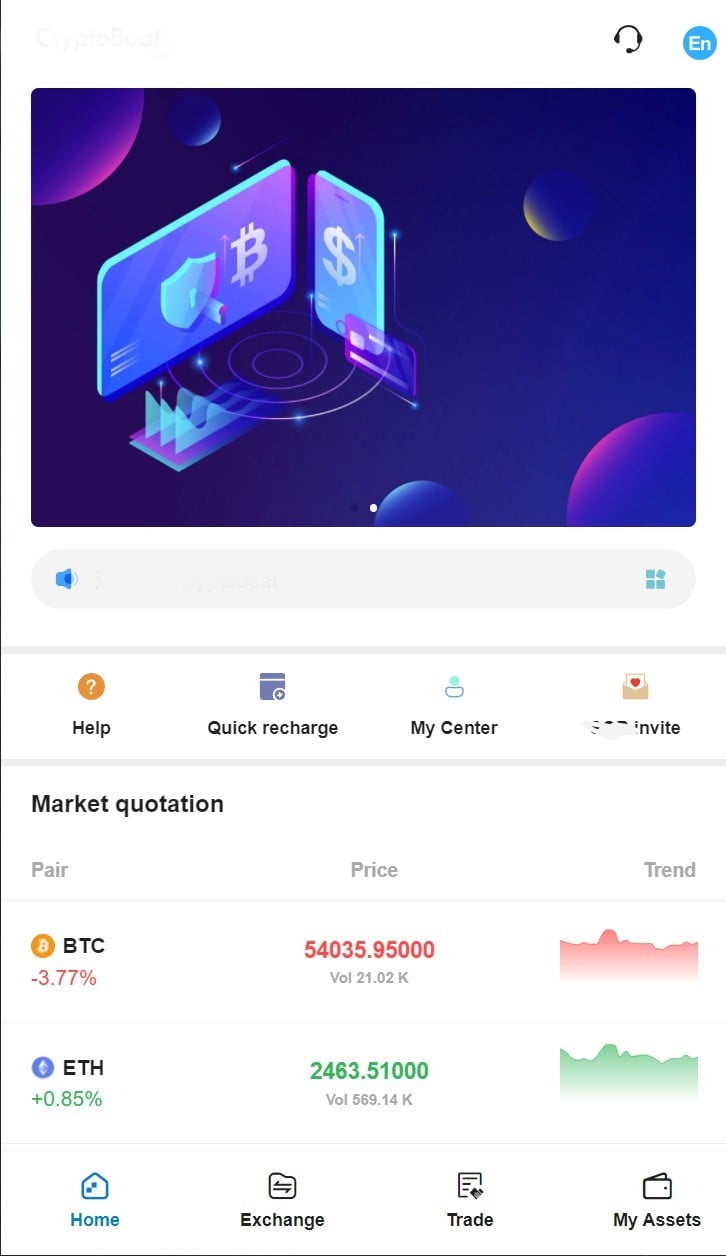Open the Help shortcut

pos(91,705)
